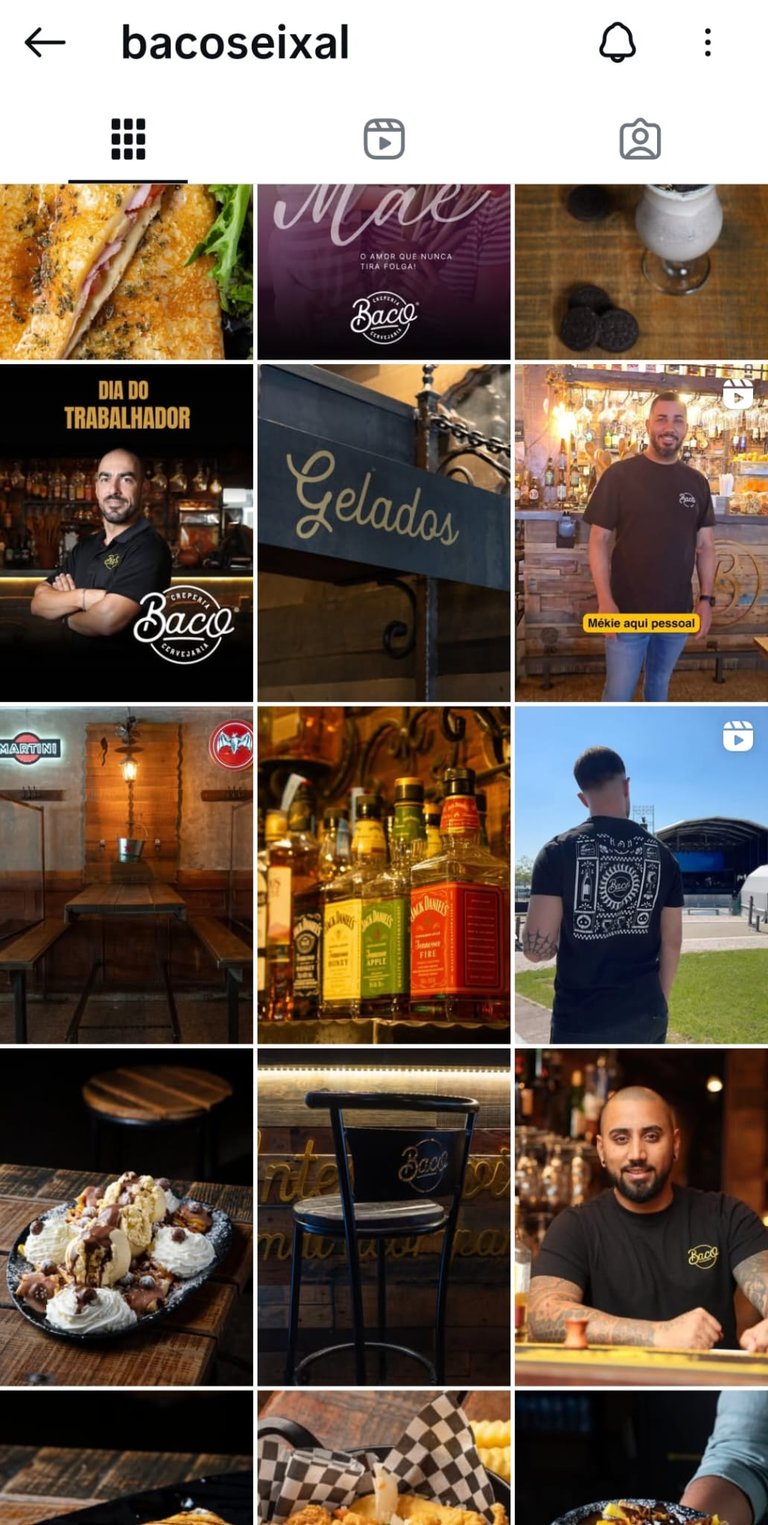The width and height of the screenshot is (768, 1525).
Task: Open the reel captioned Mékie aqui pessoal
Action: (641, 533)
